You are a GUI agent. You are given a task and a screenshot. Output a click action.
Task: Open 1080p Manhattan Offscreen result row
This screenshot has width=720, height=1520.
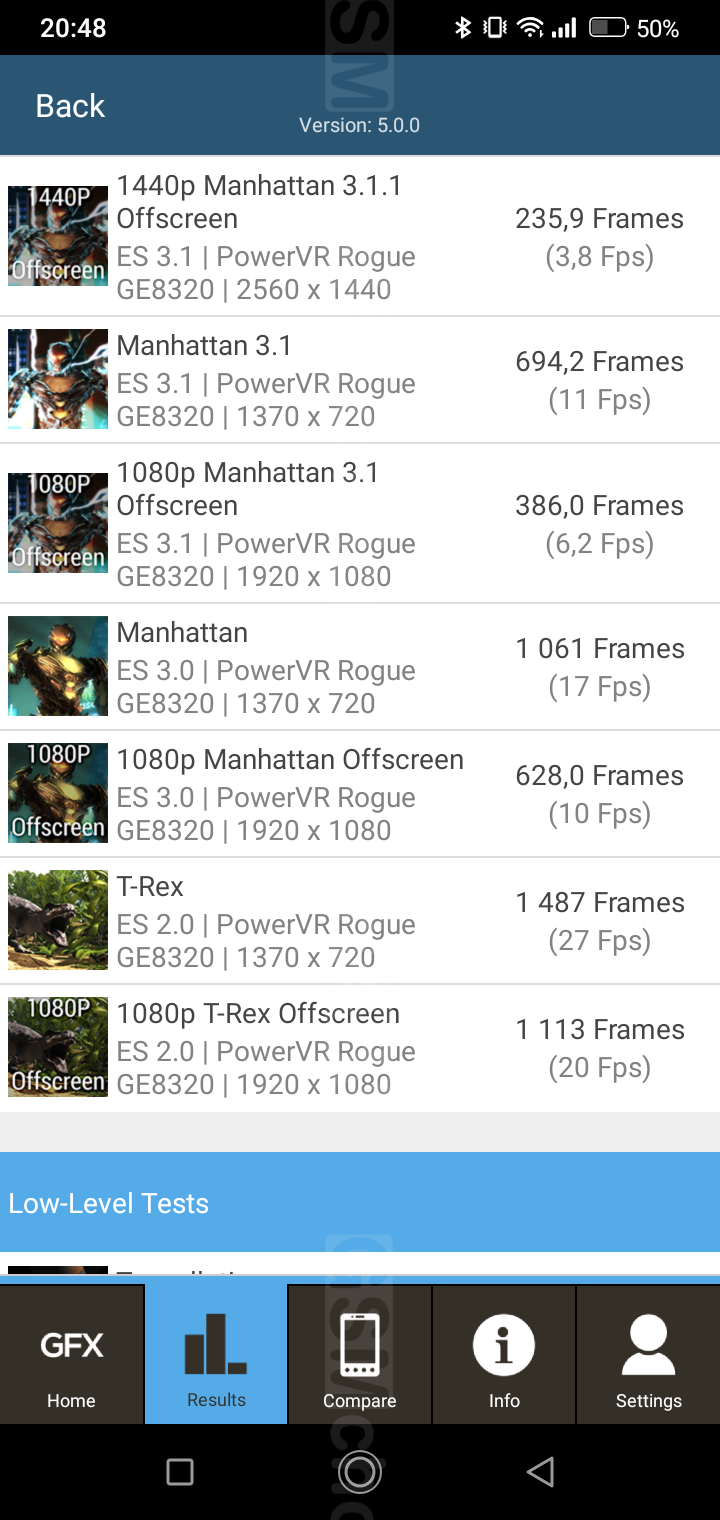(x=360, y=794)
